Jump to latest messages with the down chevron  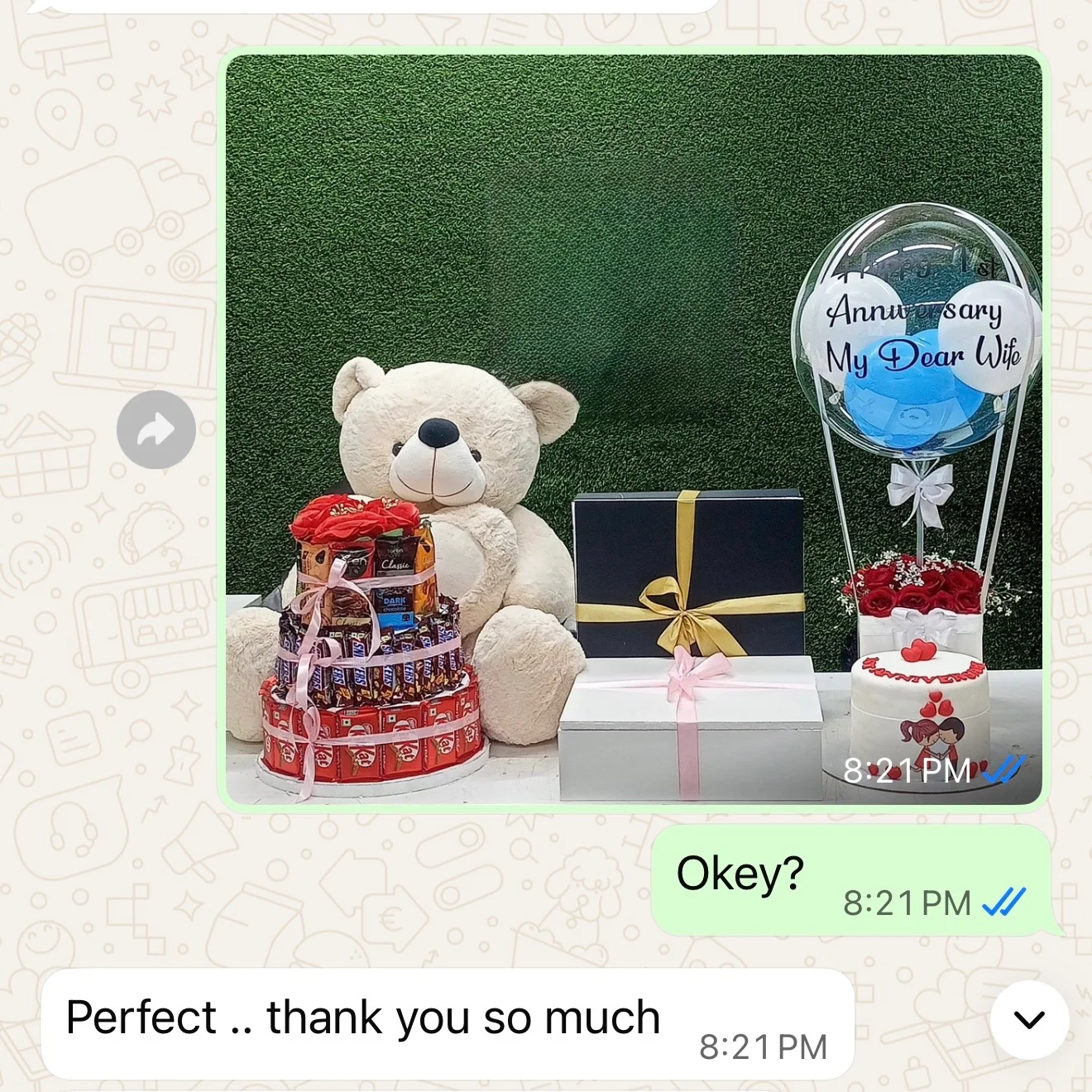pyautogui.click(x=1029, y=1020)
